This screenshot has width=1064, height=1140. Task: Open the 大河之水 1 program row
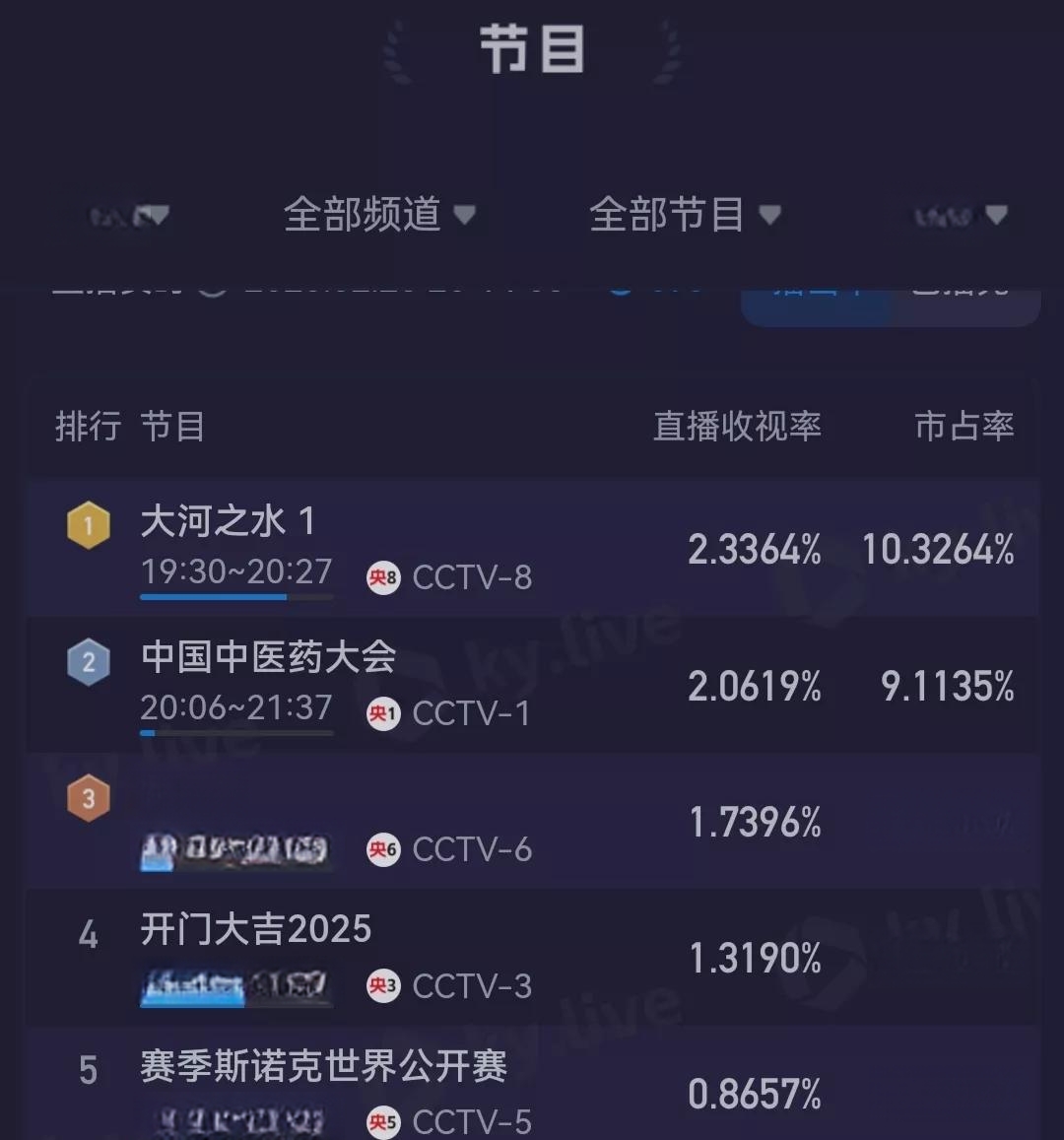tap(532, 548)
